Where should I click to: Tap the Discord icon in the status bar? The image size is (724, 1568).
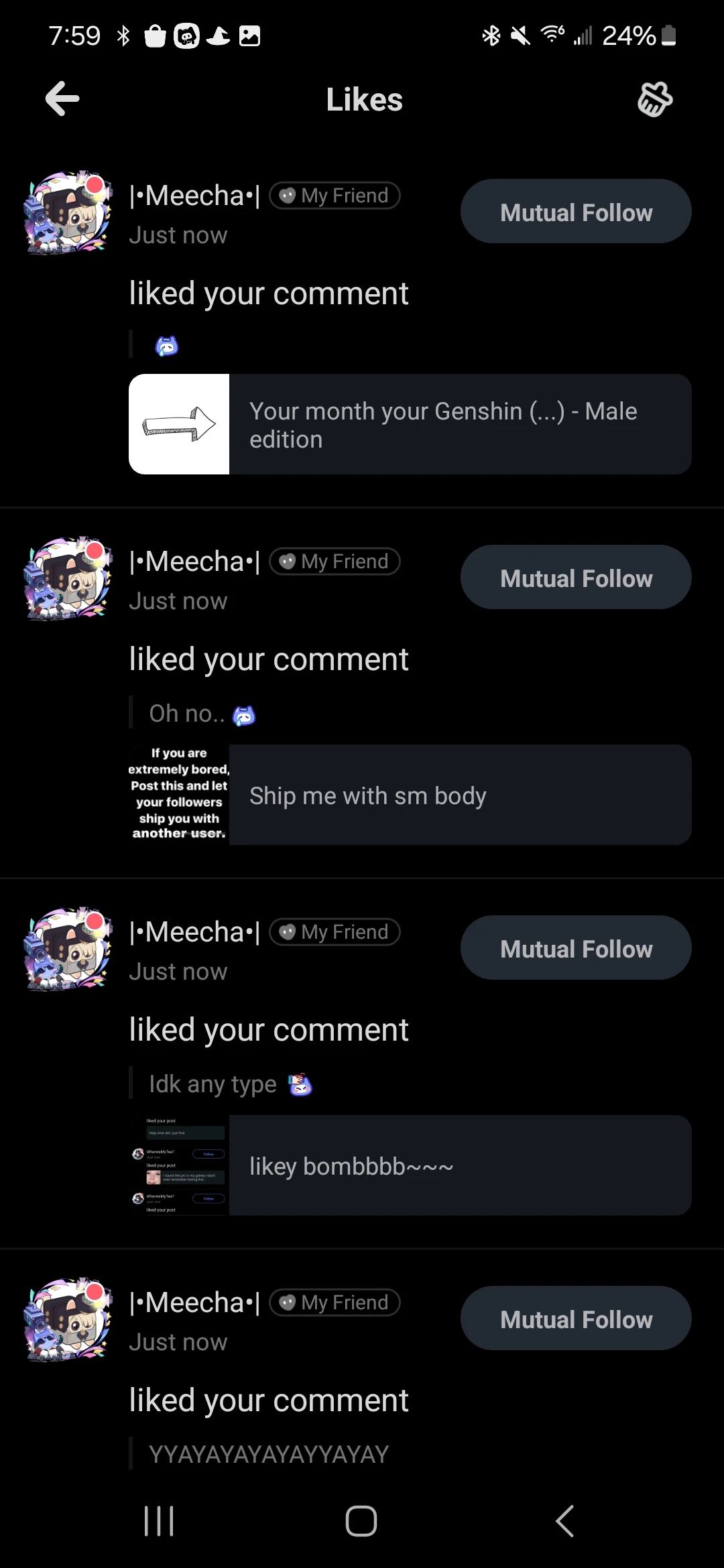point(186,35)
